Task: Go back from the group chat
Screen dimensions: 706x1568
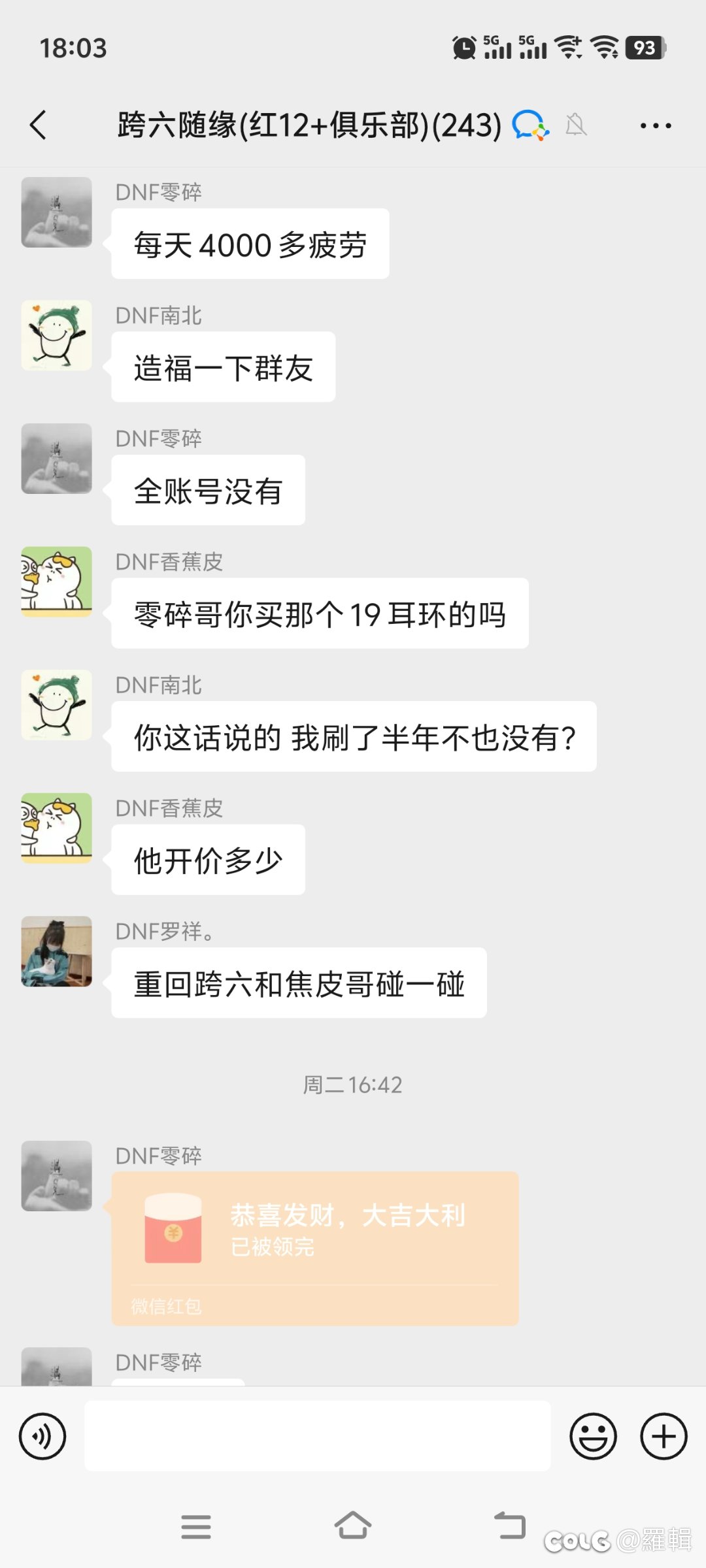Action: [x=39, y=125]
